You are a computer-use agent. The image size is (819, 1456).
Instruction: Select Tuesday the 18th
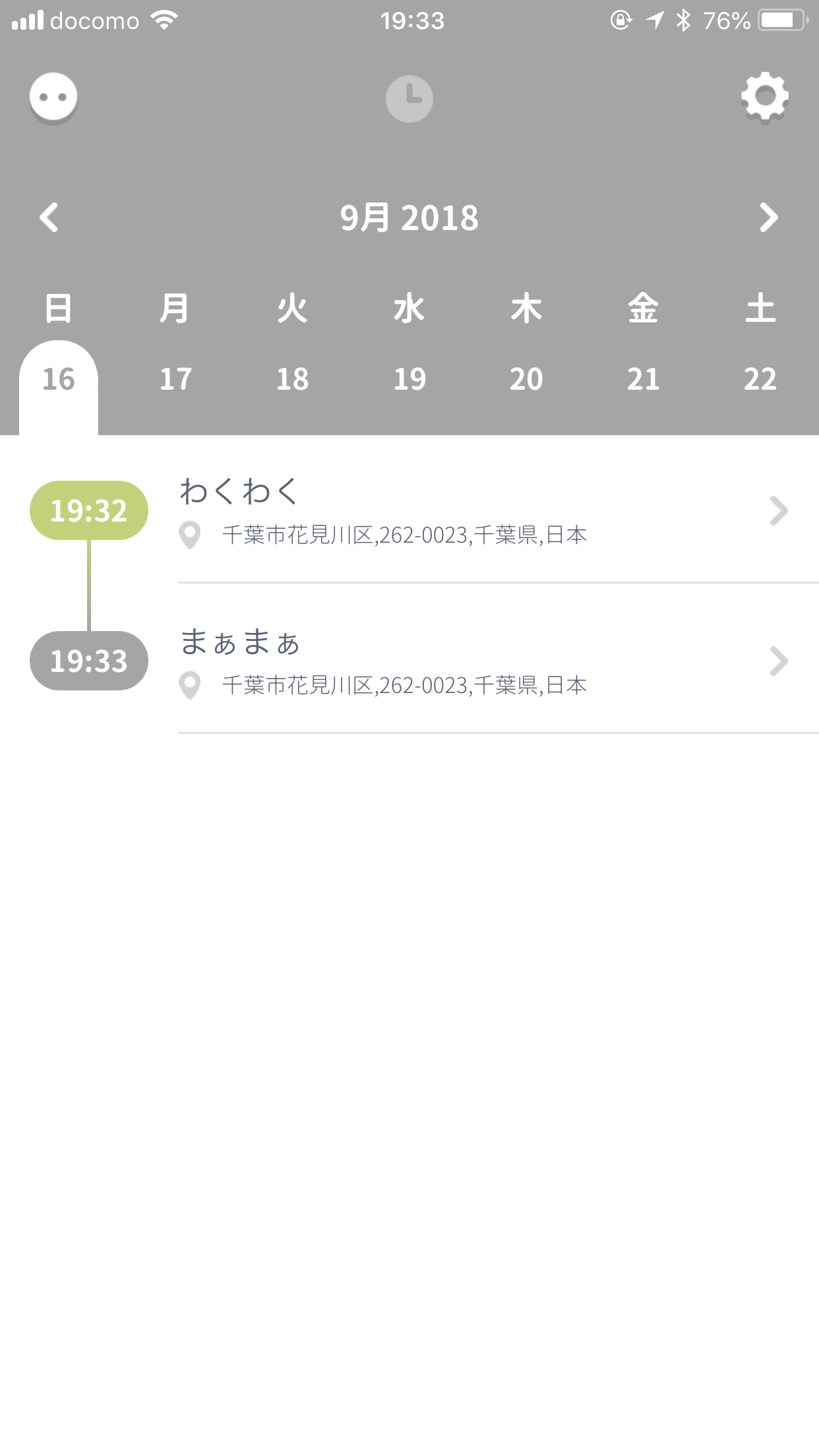point(292,379)
